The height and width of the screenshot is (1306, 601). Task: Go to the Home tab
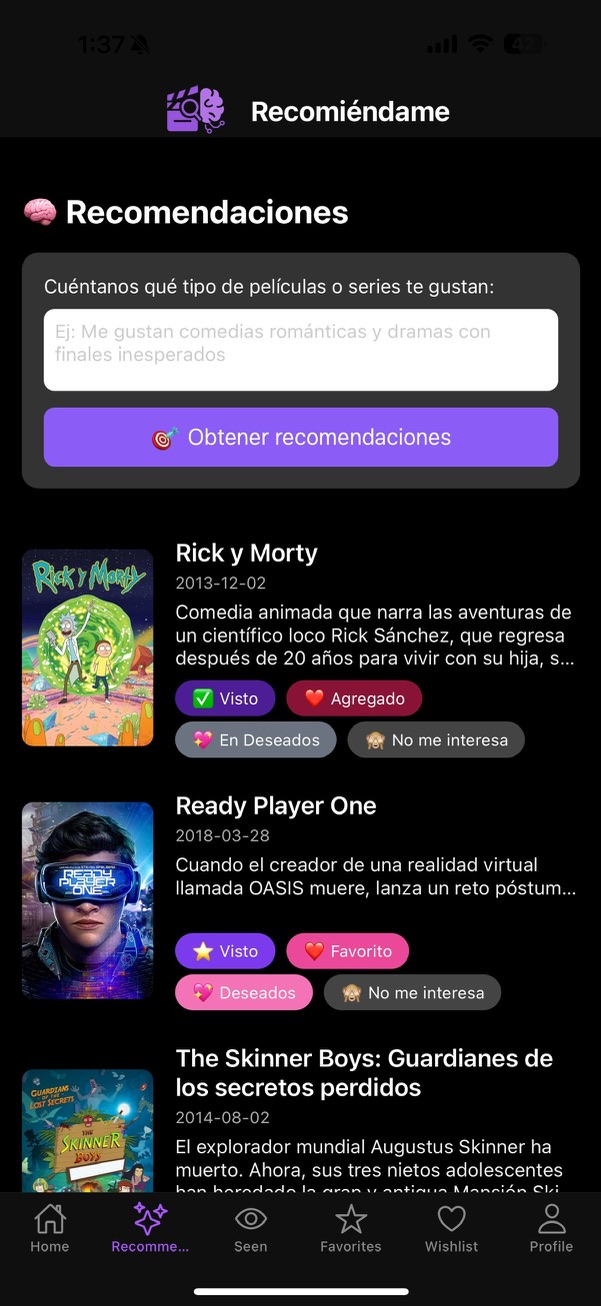pos(50,1228)
